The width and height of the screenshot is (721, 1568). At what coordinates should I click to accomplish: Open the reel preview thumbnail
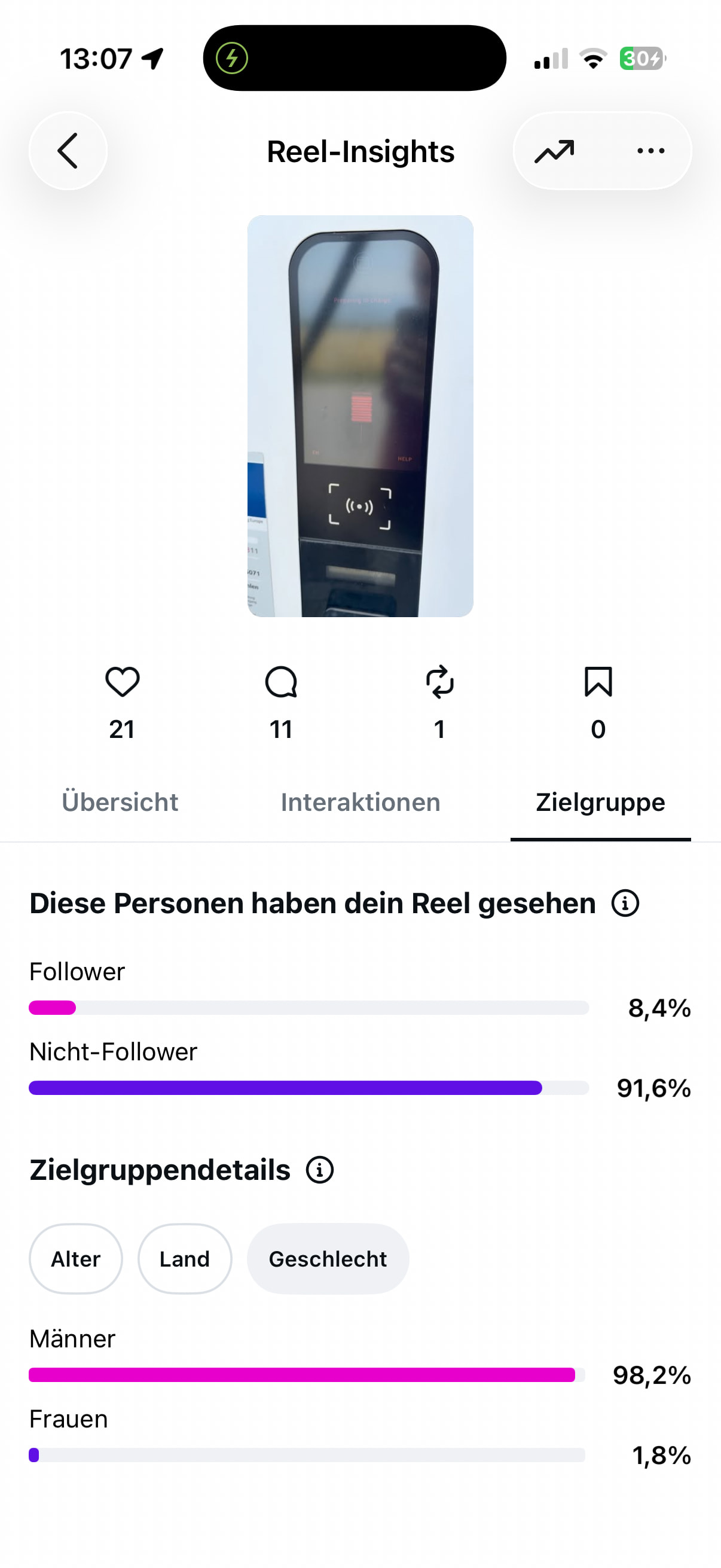click(x=360, y=416)
